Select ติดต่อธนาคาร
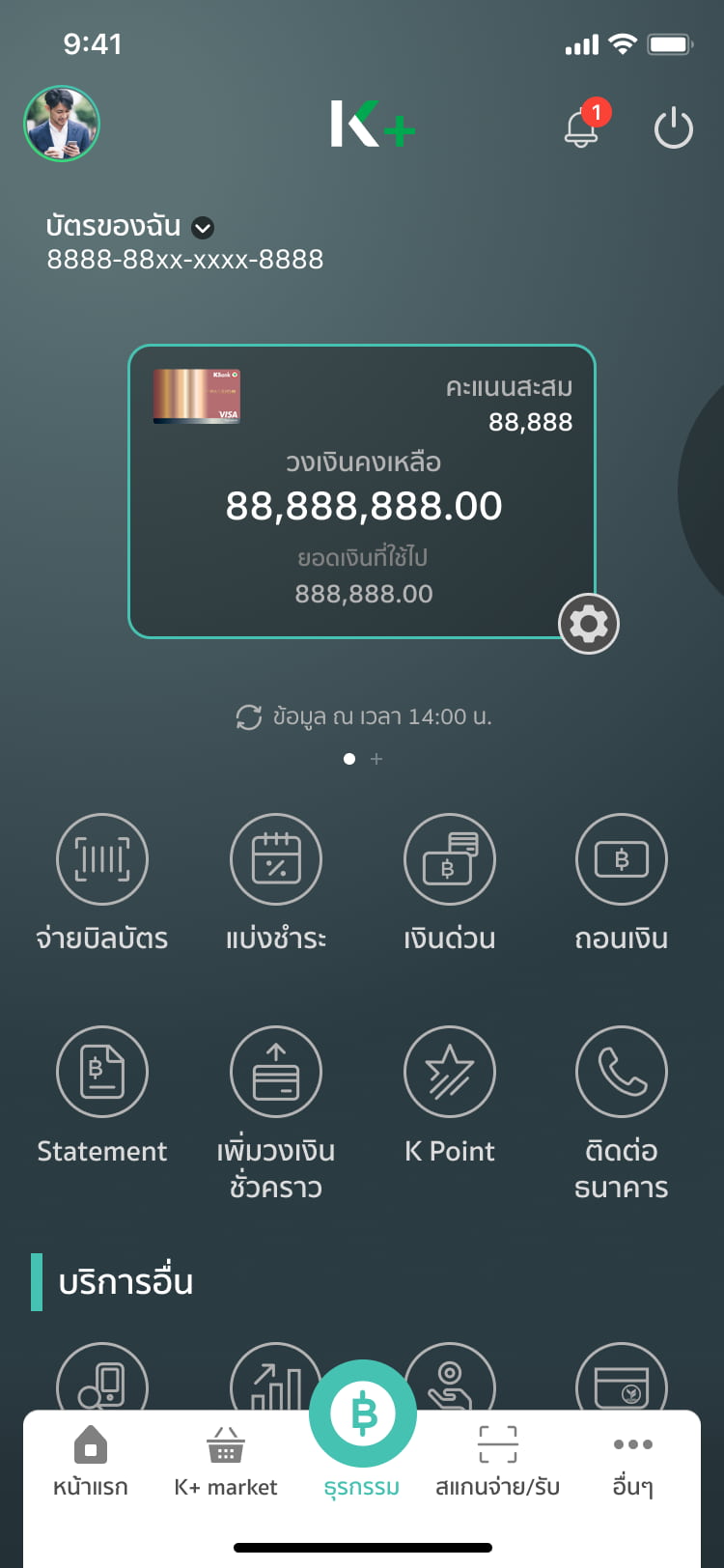 click(622, 1072)
